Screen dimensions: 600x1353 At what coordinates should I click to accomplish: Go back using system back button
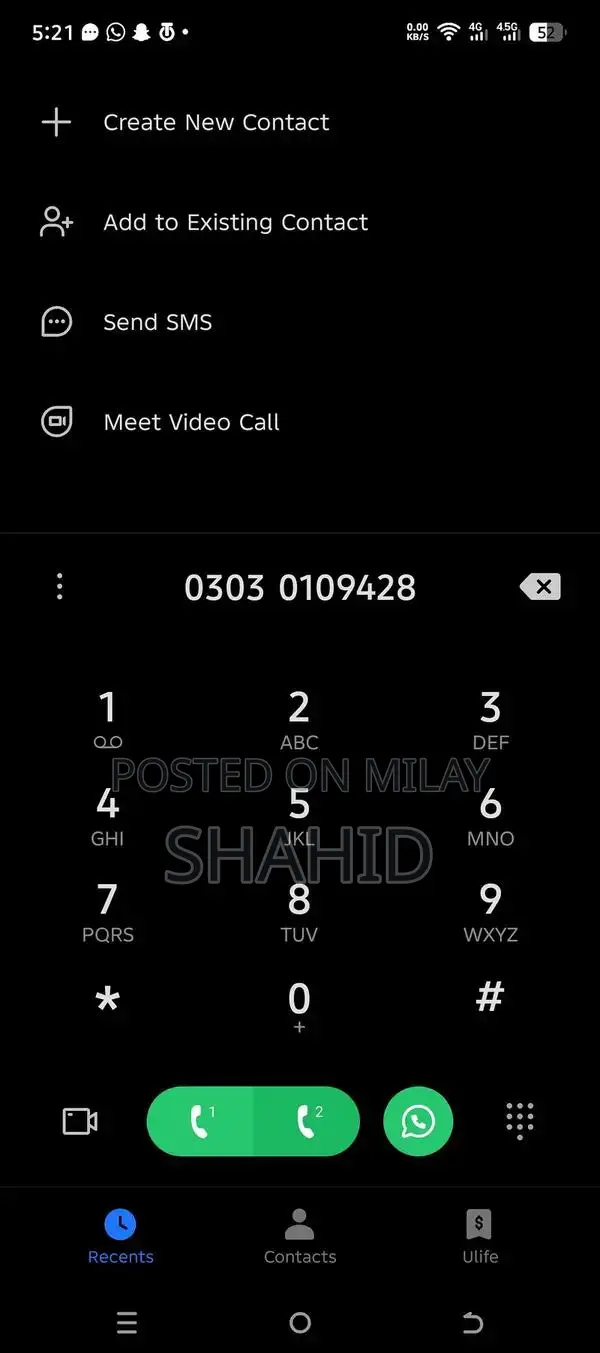tap(472, 1323)
